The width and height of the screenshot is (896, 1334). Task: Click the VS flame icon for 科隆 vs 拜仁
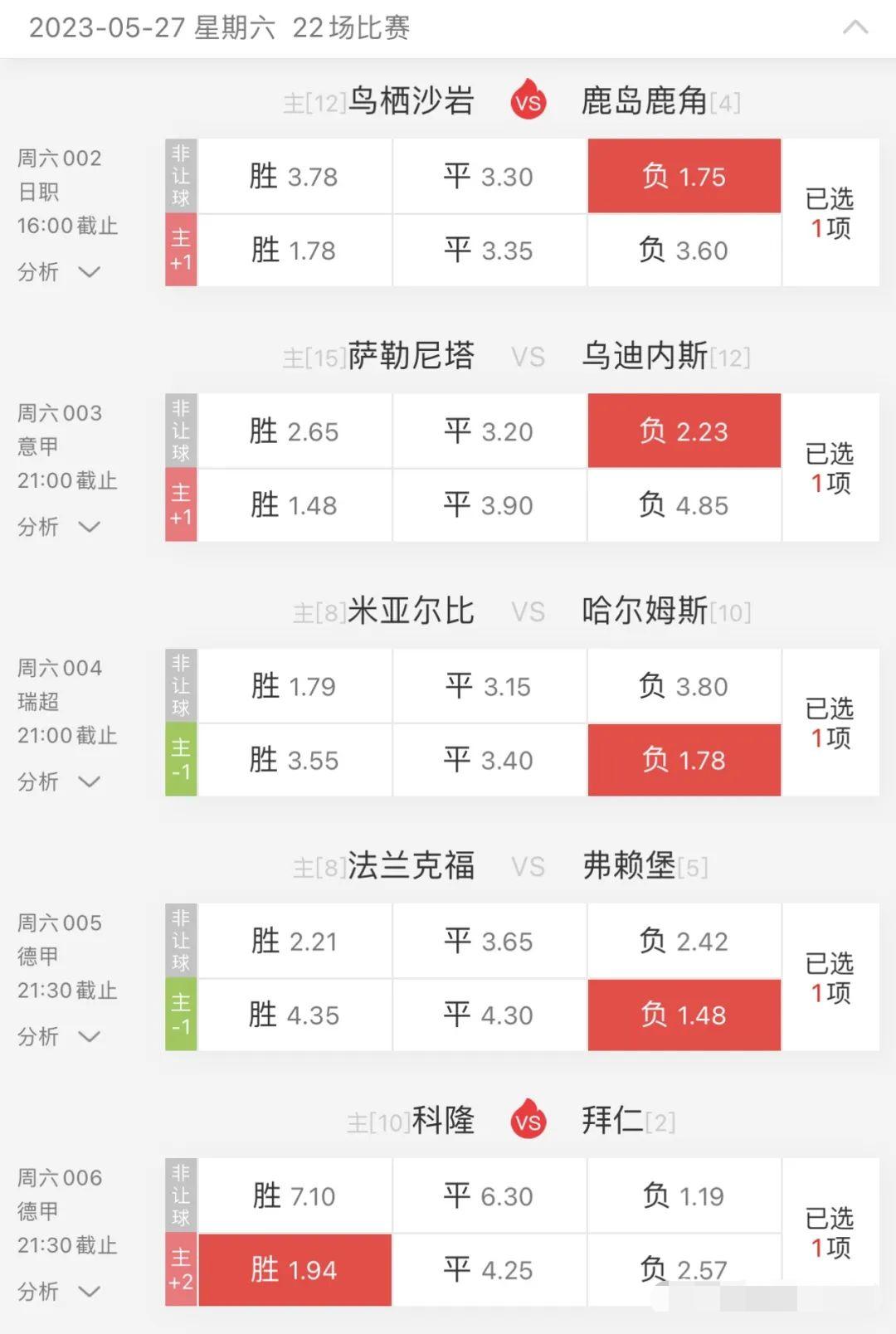528,1119
